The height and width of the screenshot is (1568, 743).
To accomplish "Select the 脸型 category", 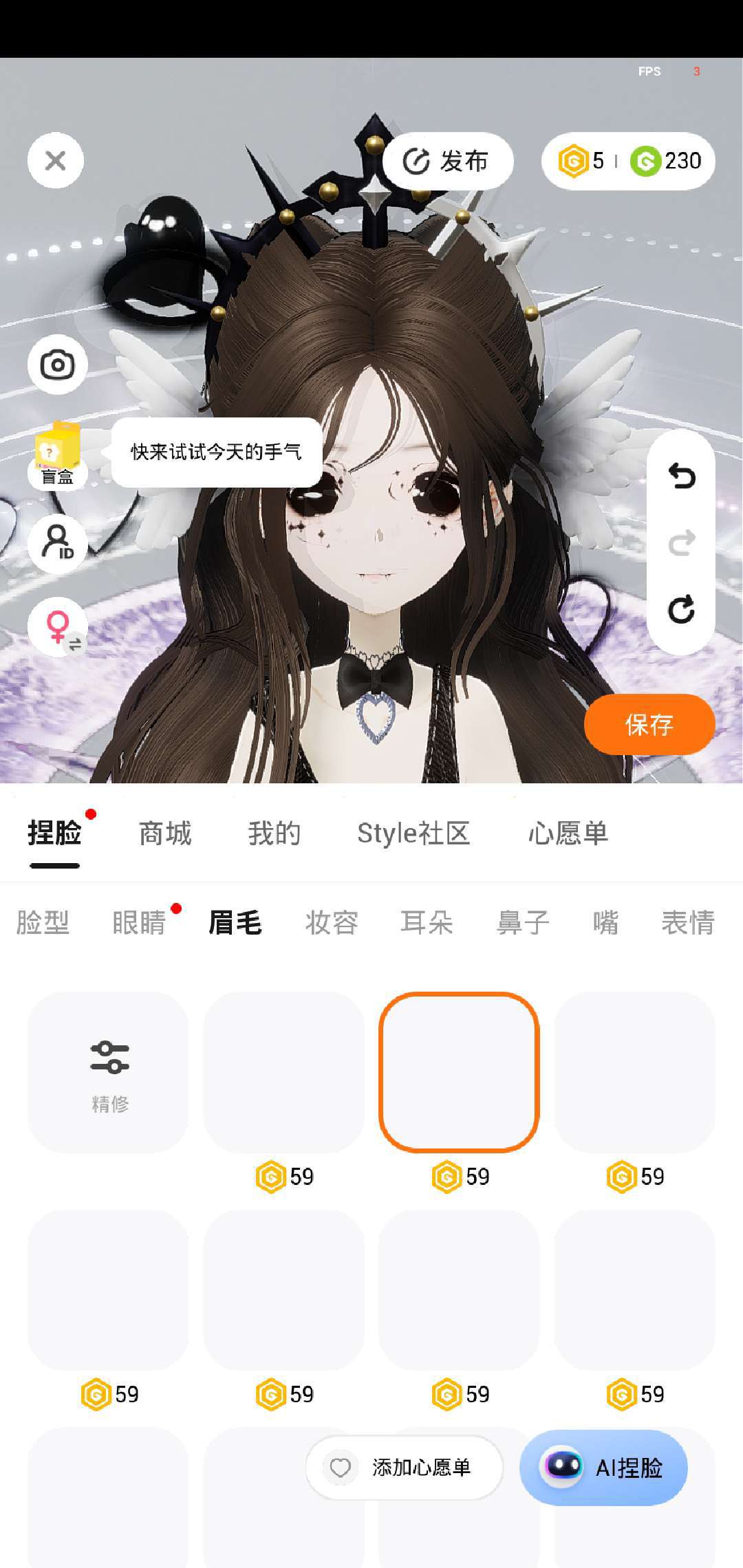I will pyautogui.click(x=43, y=922).
